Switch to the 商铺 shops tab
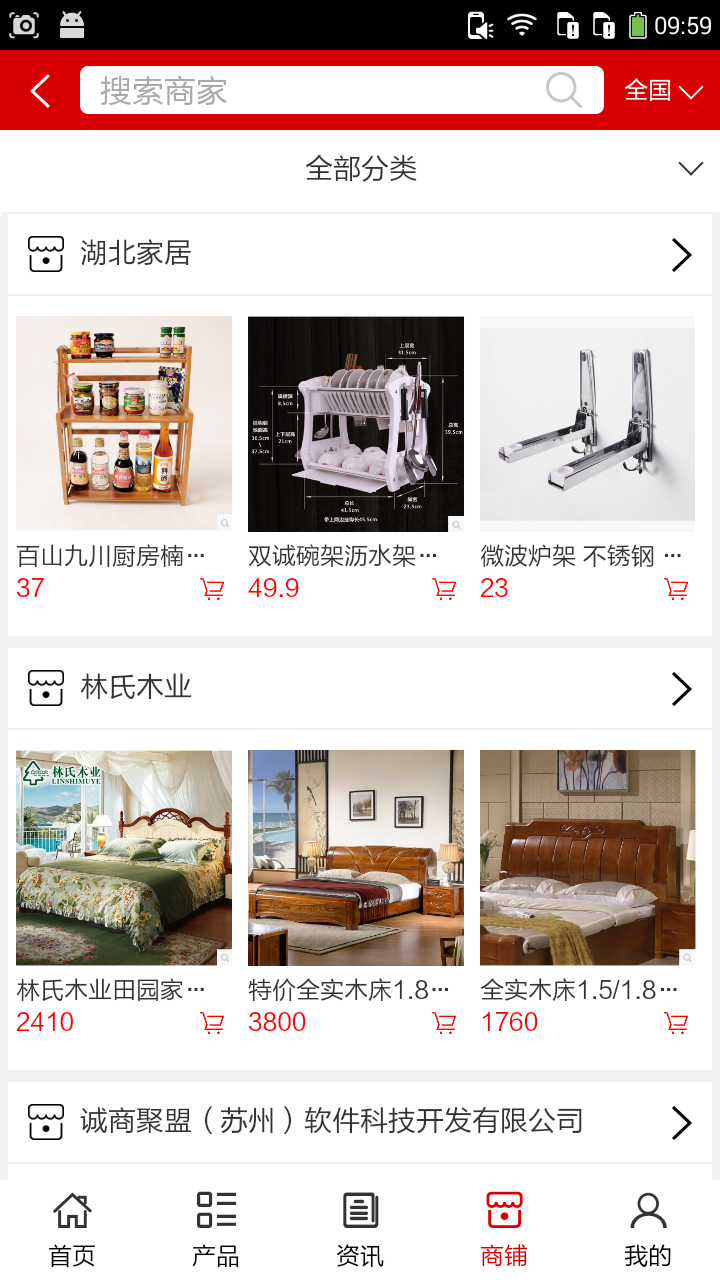This screenshot has width=720, height=1280. point(503,1209)
